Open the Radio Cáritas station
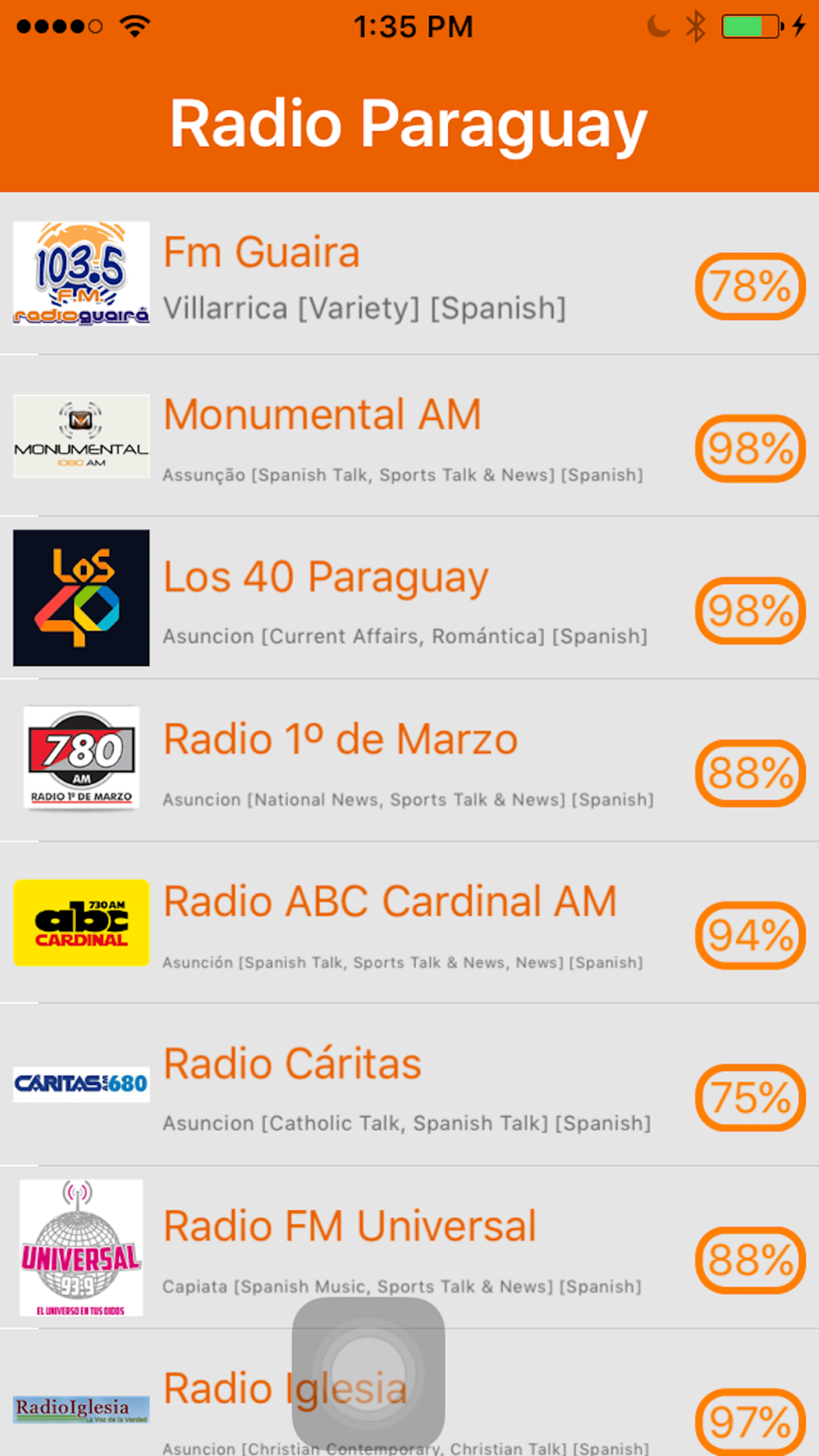 (409, 1084)
